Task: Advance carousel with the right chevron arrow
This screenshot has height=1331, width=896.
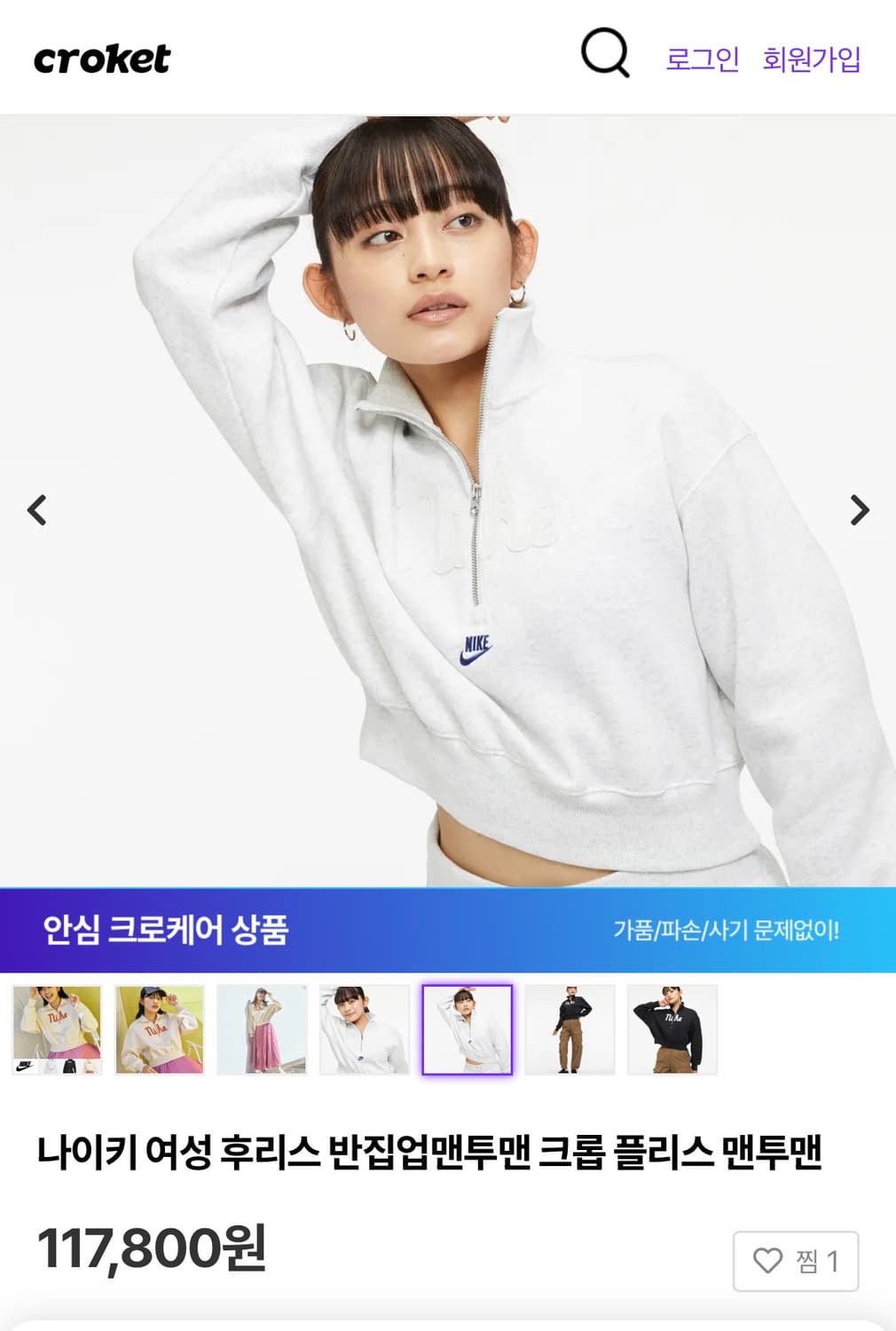Action: [860, 510]
